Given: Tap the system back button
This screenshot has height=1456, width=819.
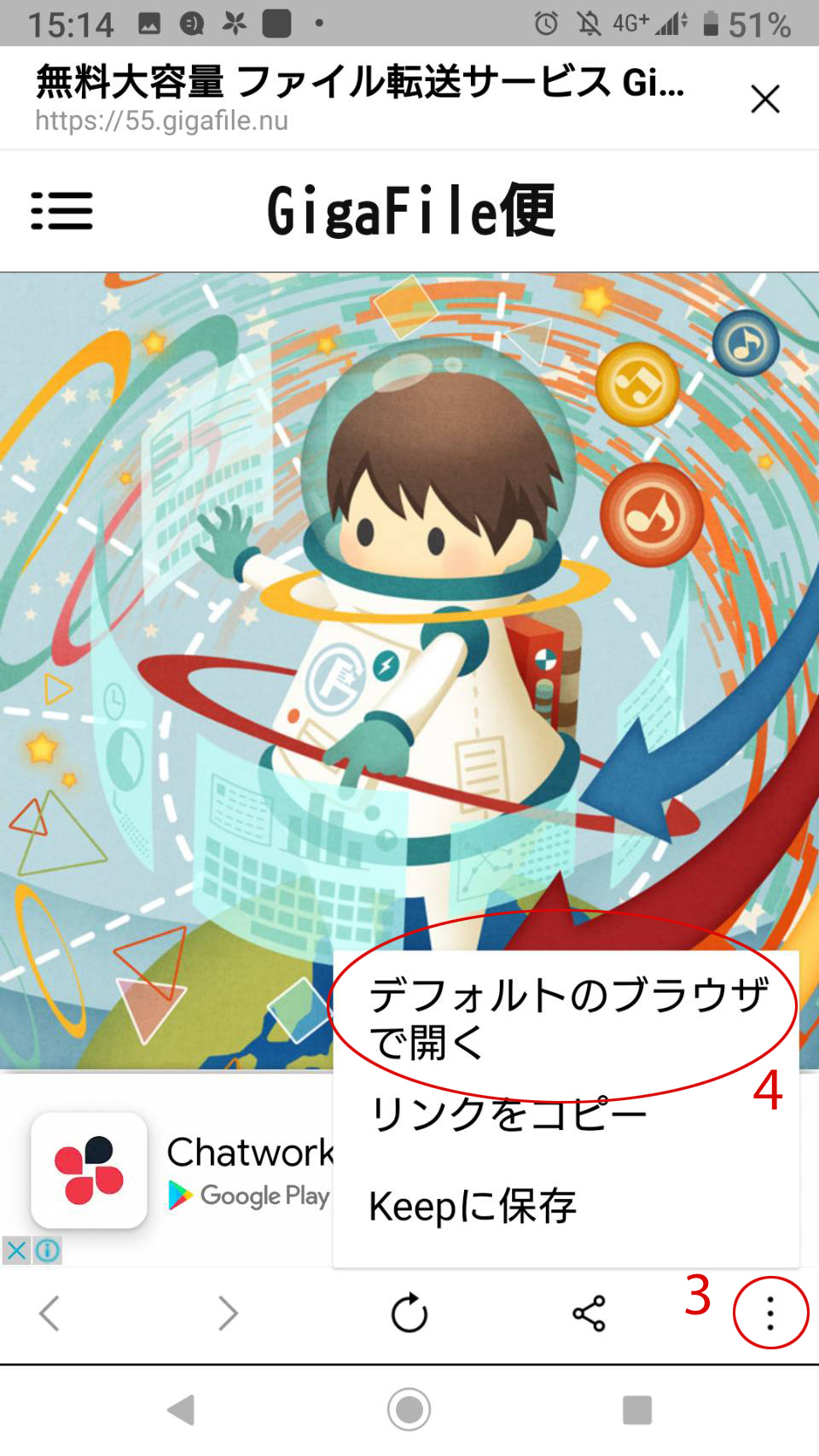Looking at the screenshot, I should coord(181,1409).
